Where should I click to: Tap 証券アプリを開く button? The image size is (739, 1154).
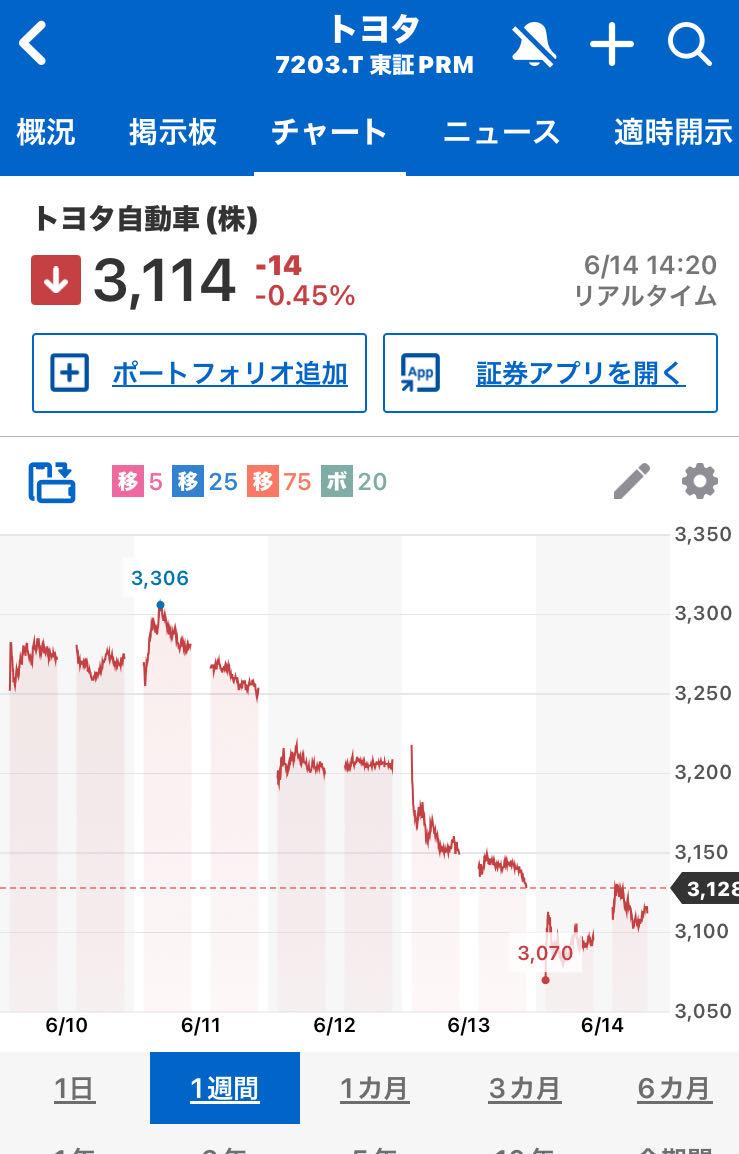click(550, 373)
